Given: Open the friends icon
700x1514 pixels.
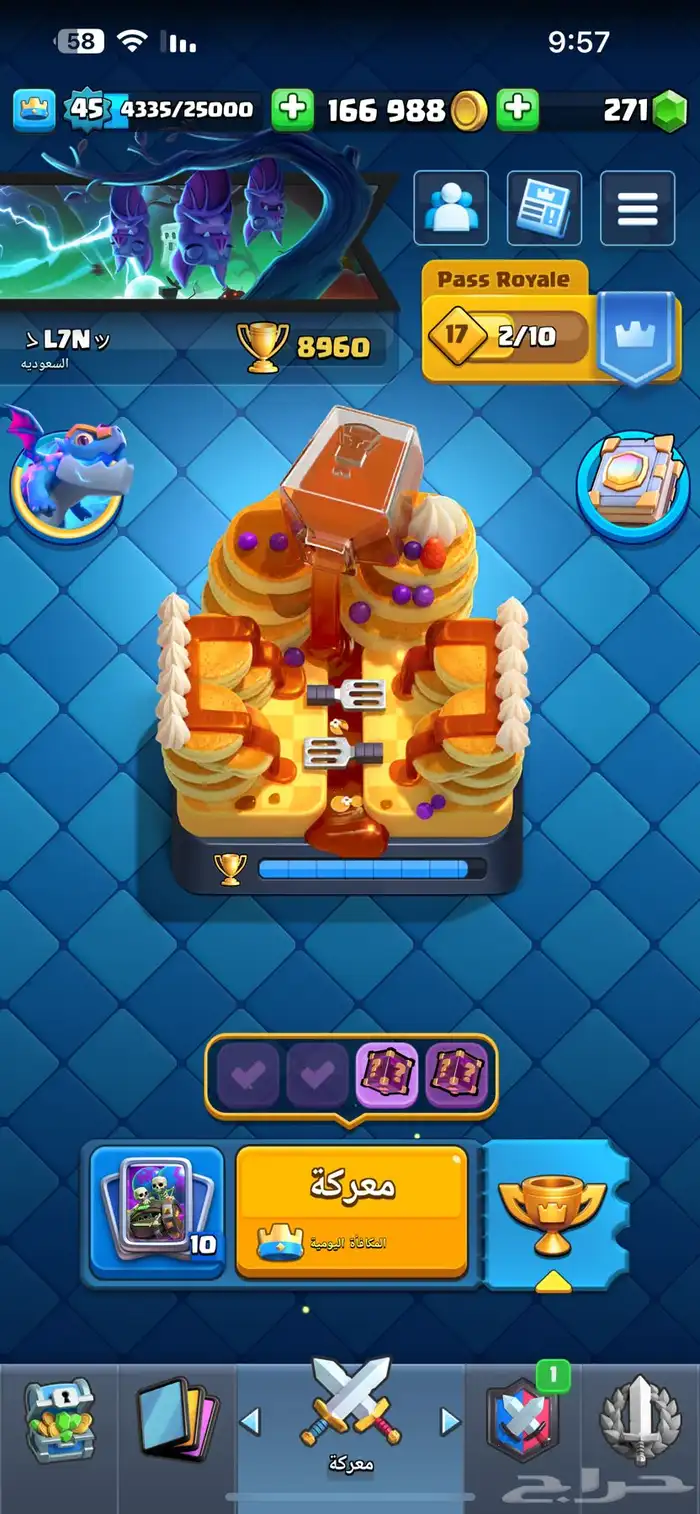Looking at the screenshot, I should pyautogui.click(x=451, y=208).
